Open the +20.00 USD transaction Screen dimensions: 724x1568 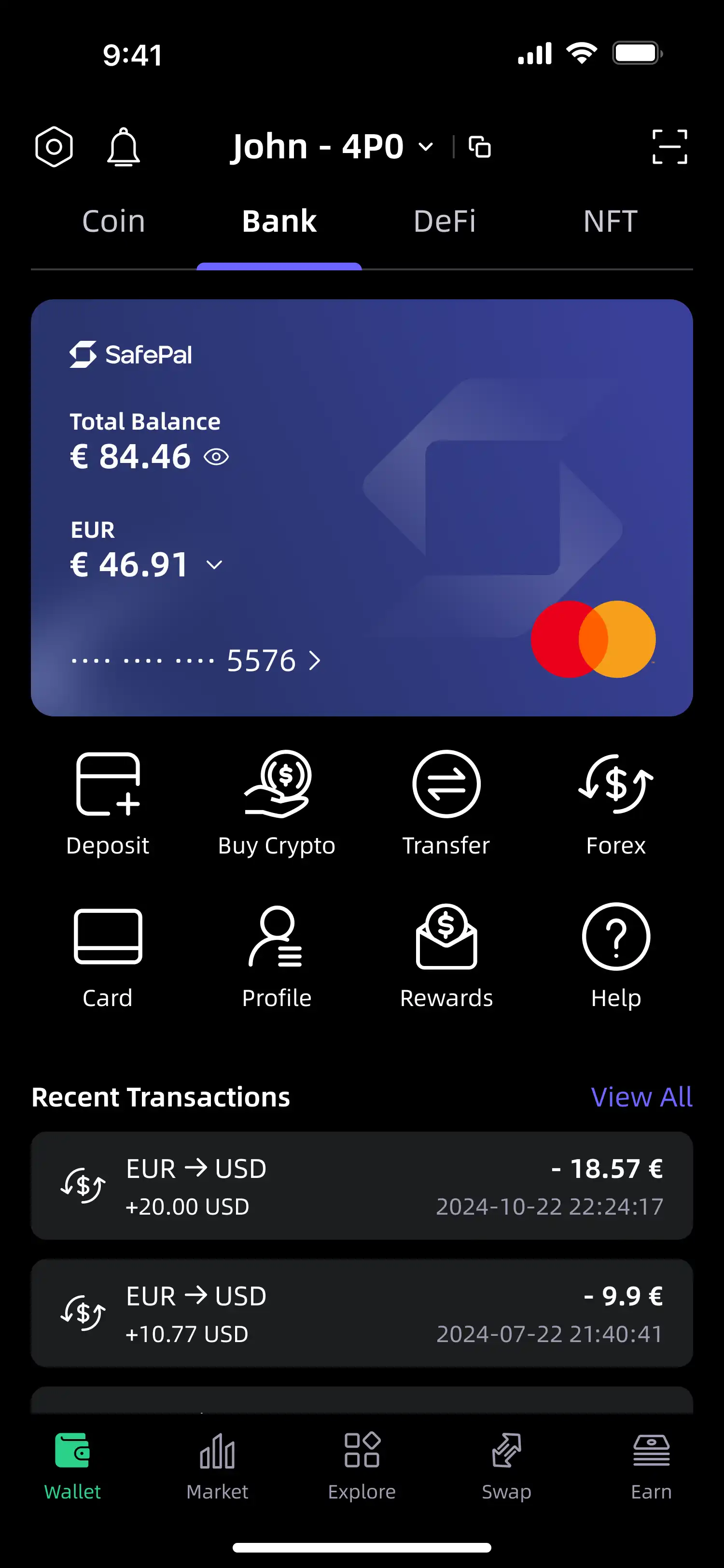(x=362, y=1186)
